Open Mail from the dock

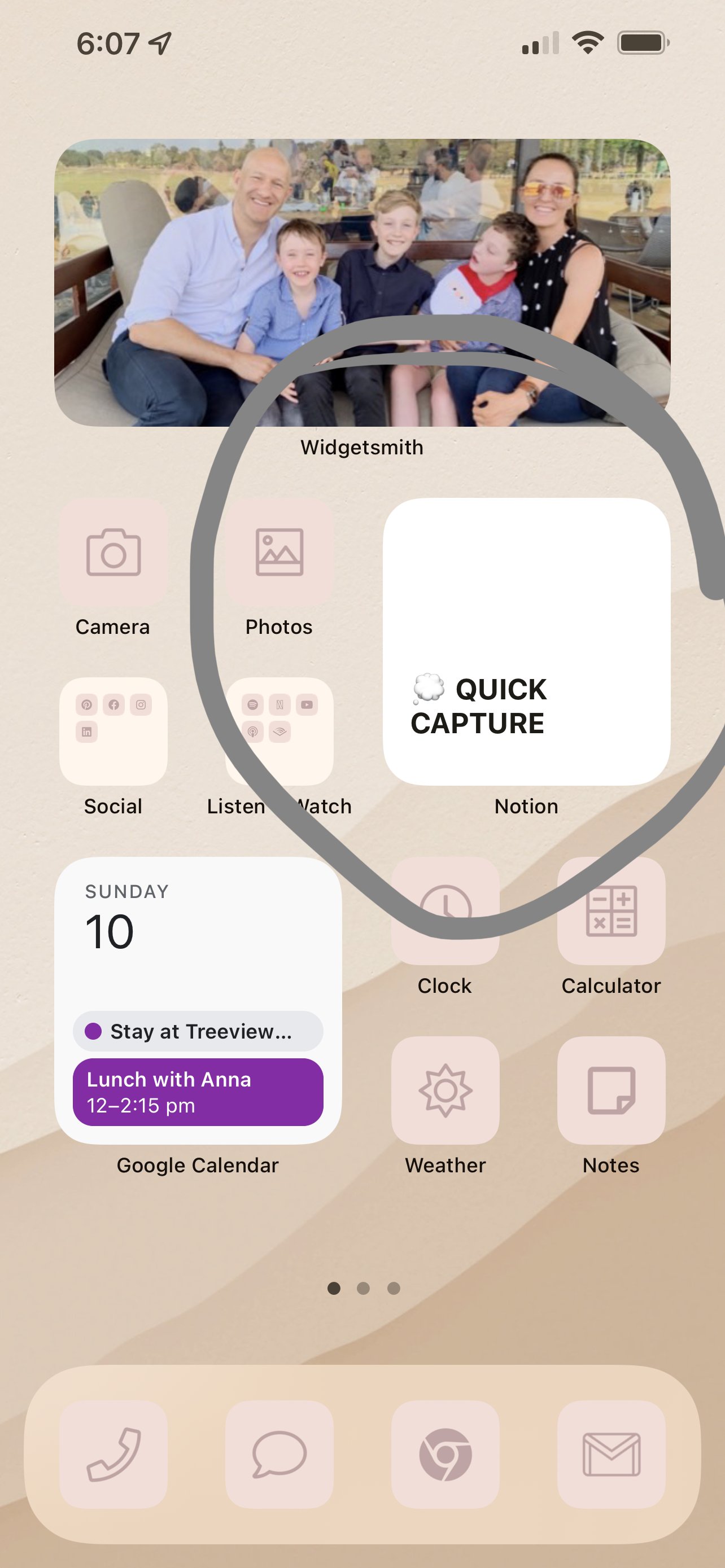pos(611,1454)
